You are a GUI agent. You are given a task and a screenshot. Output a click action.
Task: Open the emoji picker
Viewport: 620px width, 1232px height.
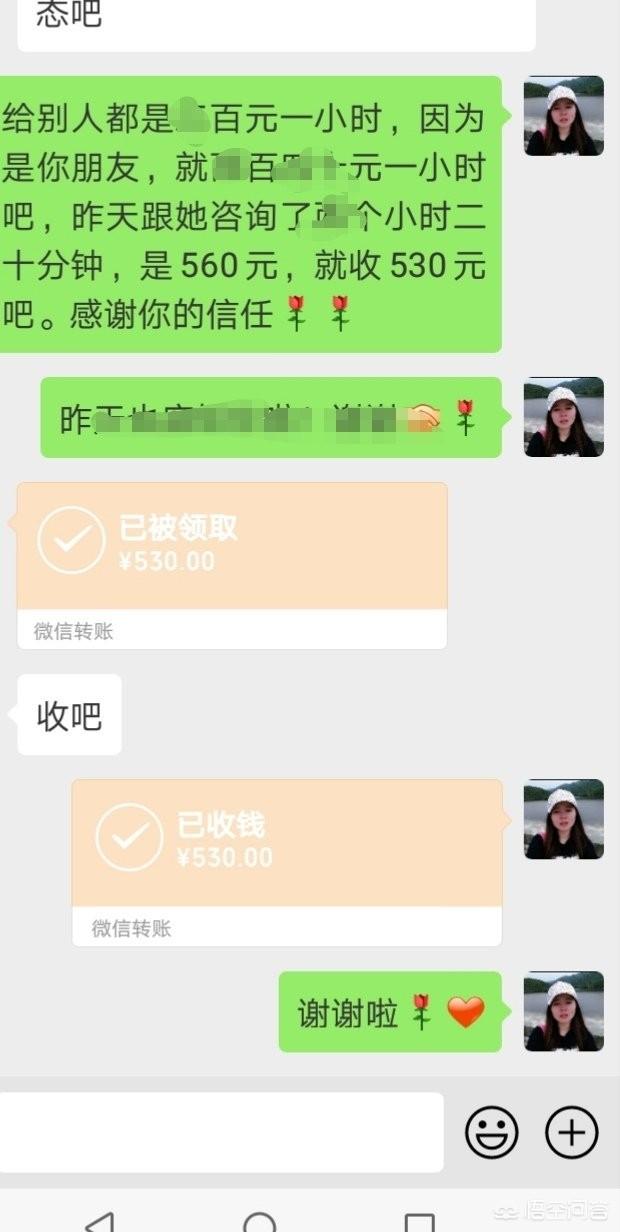point(492,1133)
